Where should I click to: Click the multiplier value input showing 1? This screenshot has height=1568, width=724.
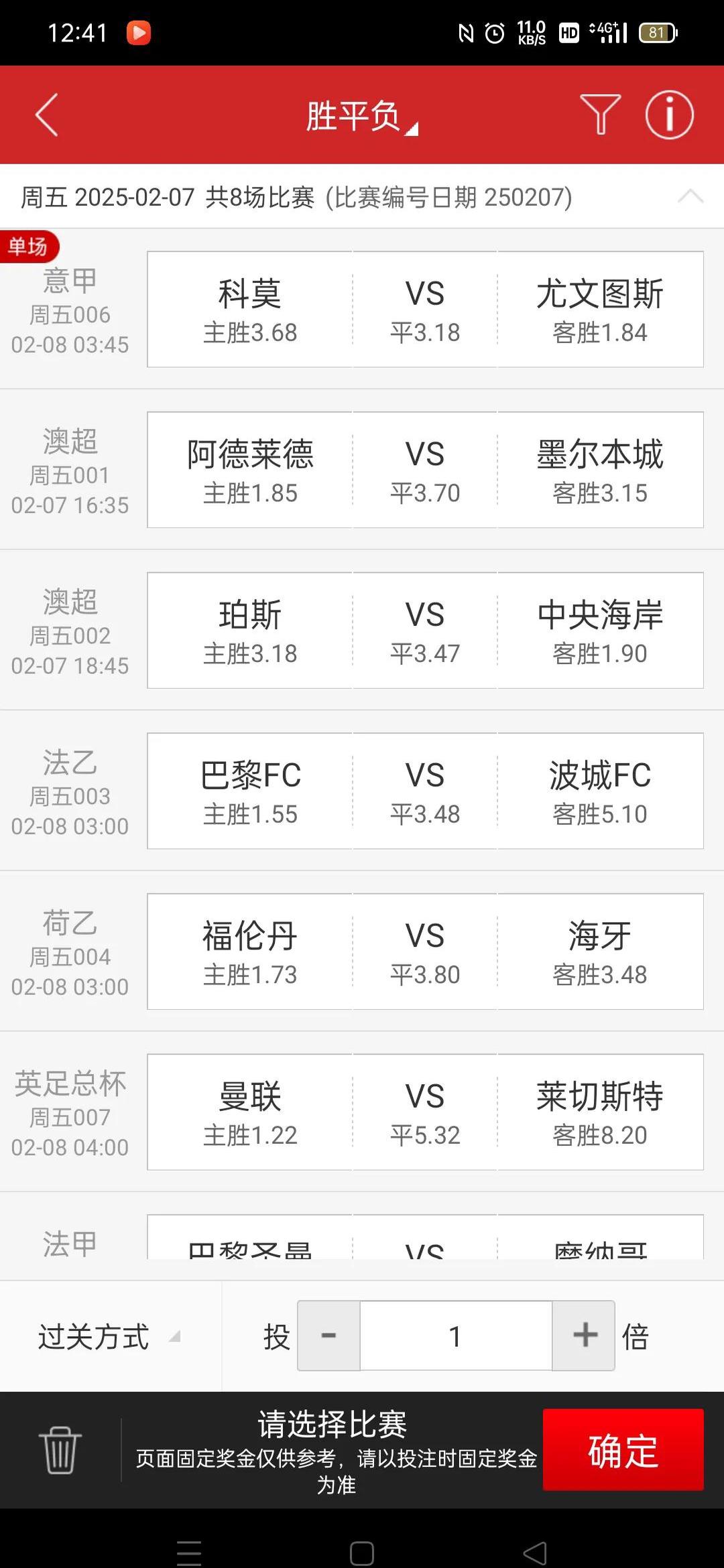(456, 1335)
